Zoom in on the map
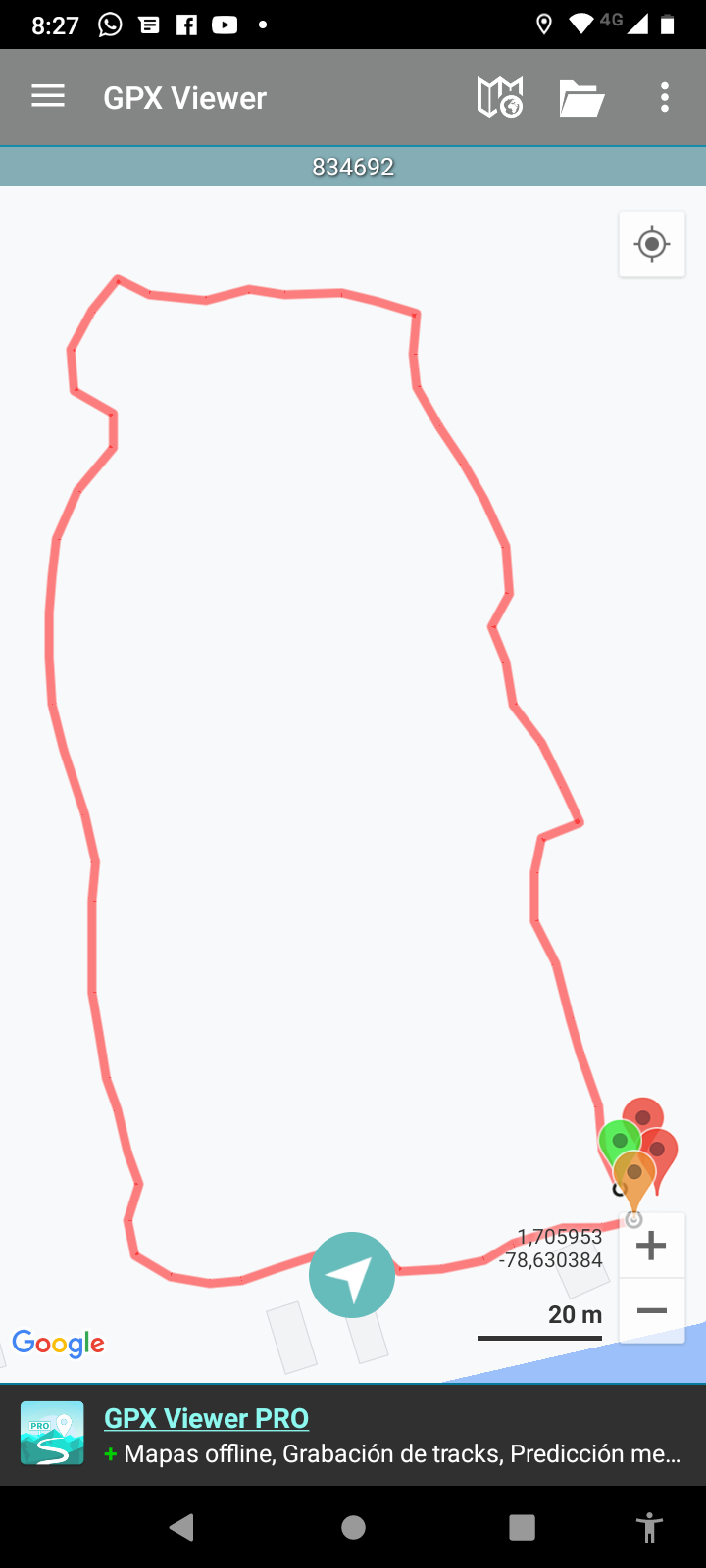The height and width of the screenshot is (1568, 706). point(651,1246)
